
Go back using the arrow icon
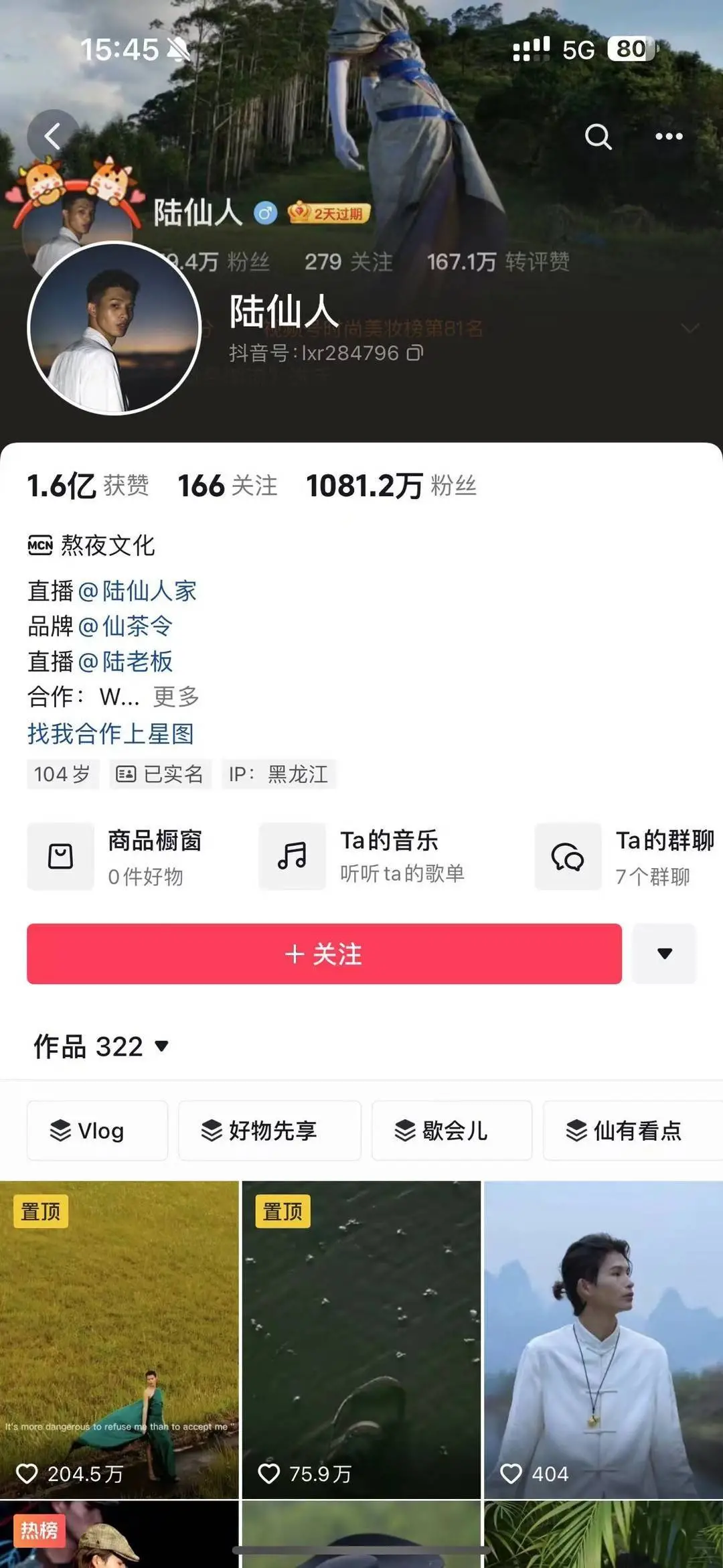tap(52, 136)
